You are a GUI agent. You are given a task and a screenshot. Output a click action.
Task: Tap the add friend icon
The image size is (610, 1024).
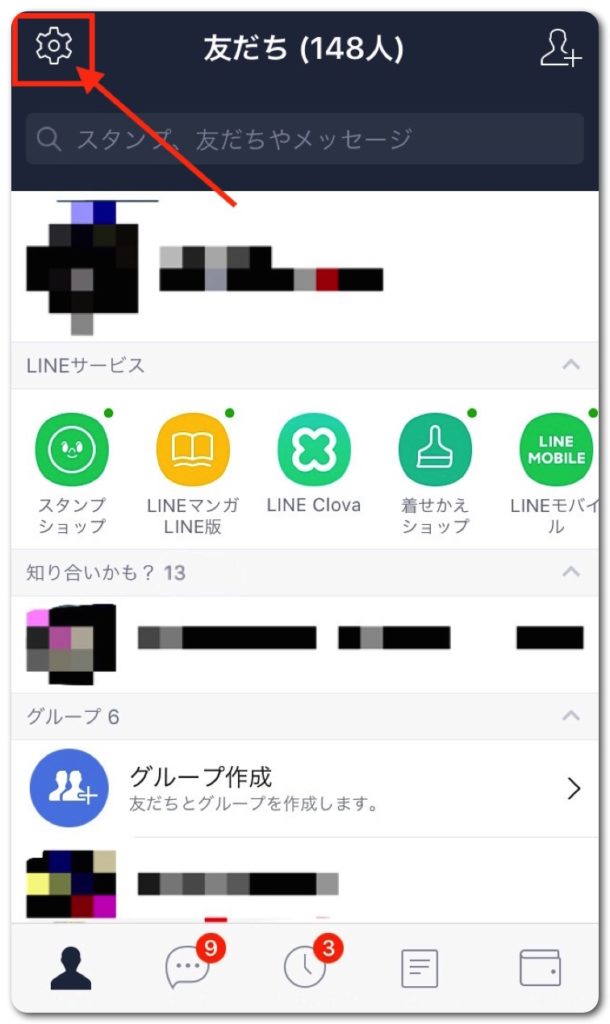[x=559, y=48]
